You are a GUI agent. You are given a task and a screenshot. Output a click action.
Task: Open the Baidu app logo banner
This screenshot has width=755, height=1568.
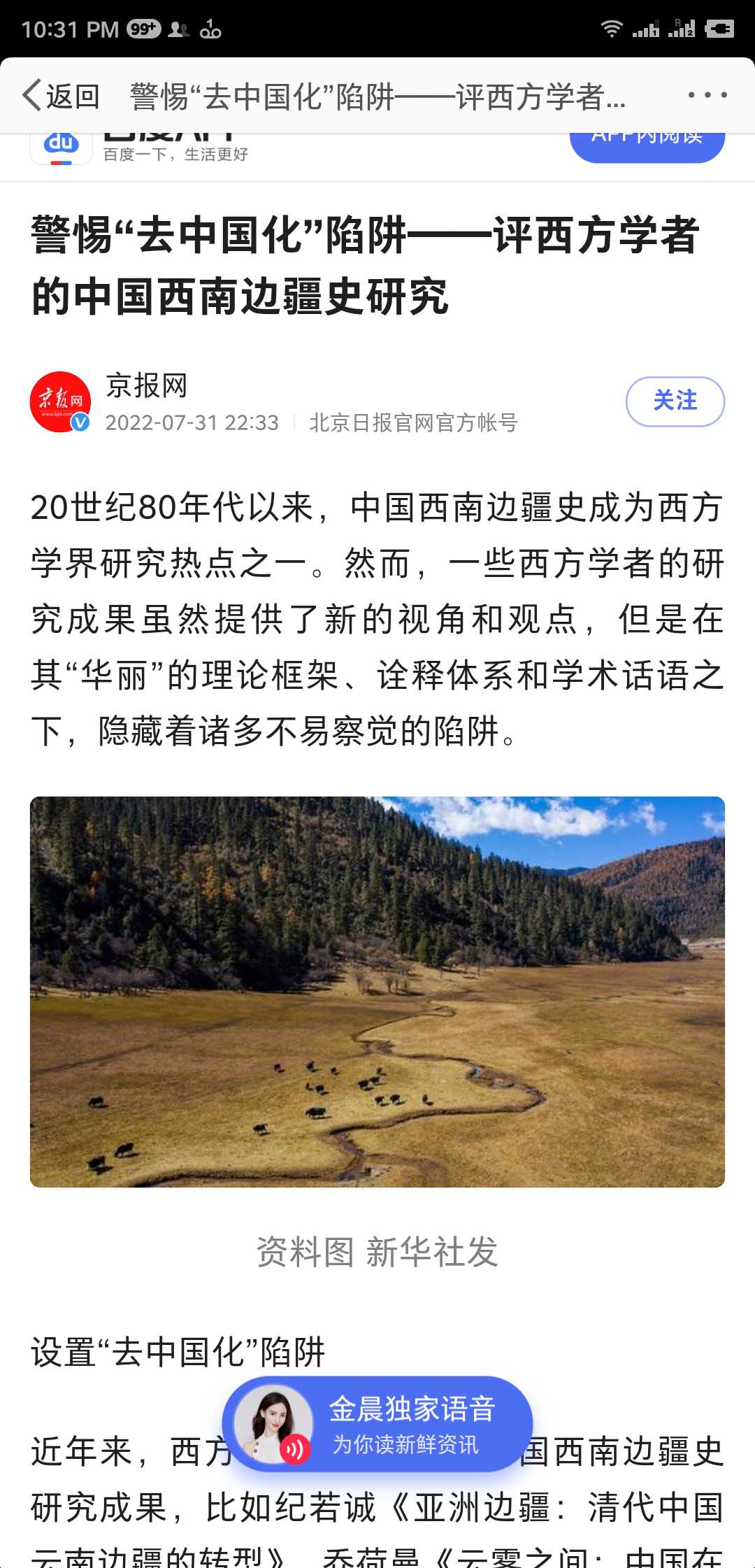point(62,148)
